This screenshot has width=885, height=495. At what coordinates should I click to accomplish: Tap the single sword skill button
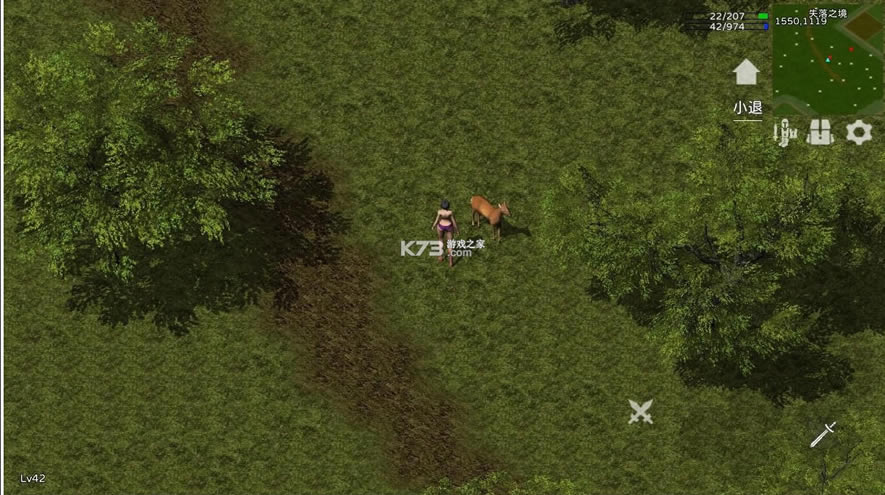822,434
